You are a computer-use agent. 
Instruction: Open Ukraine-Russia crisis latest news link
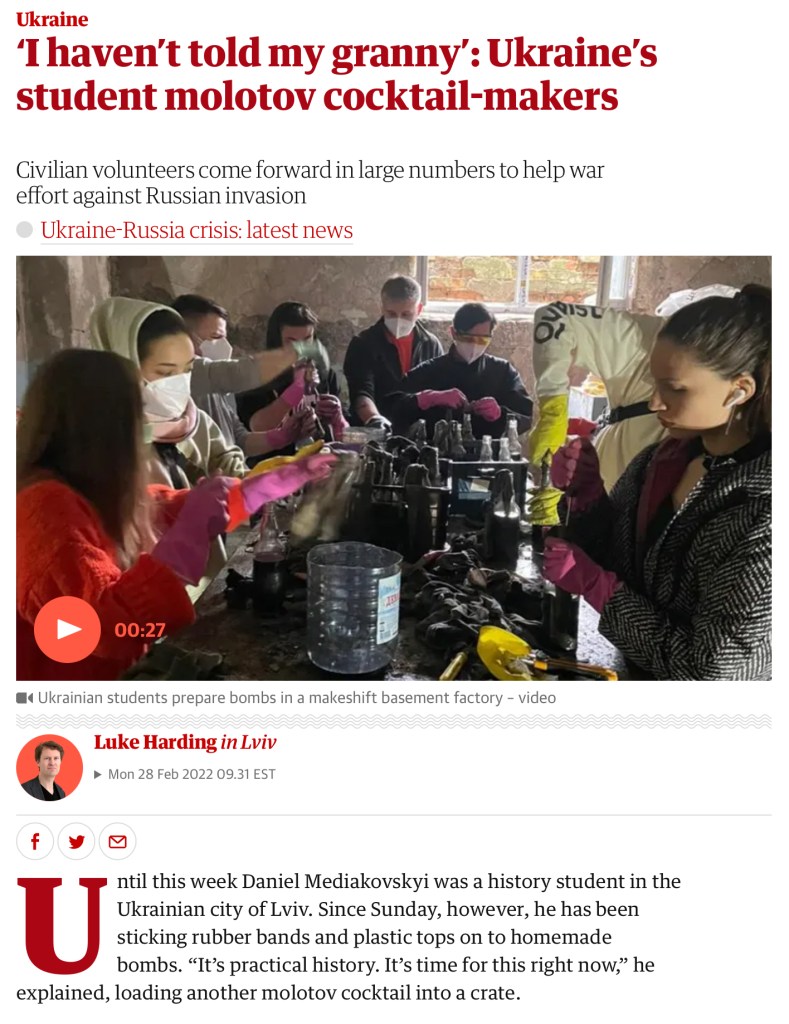pos(196,230)
